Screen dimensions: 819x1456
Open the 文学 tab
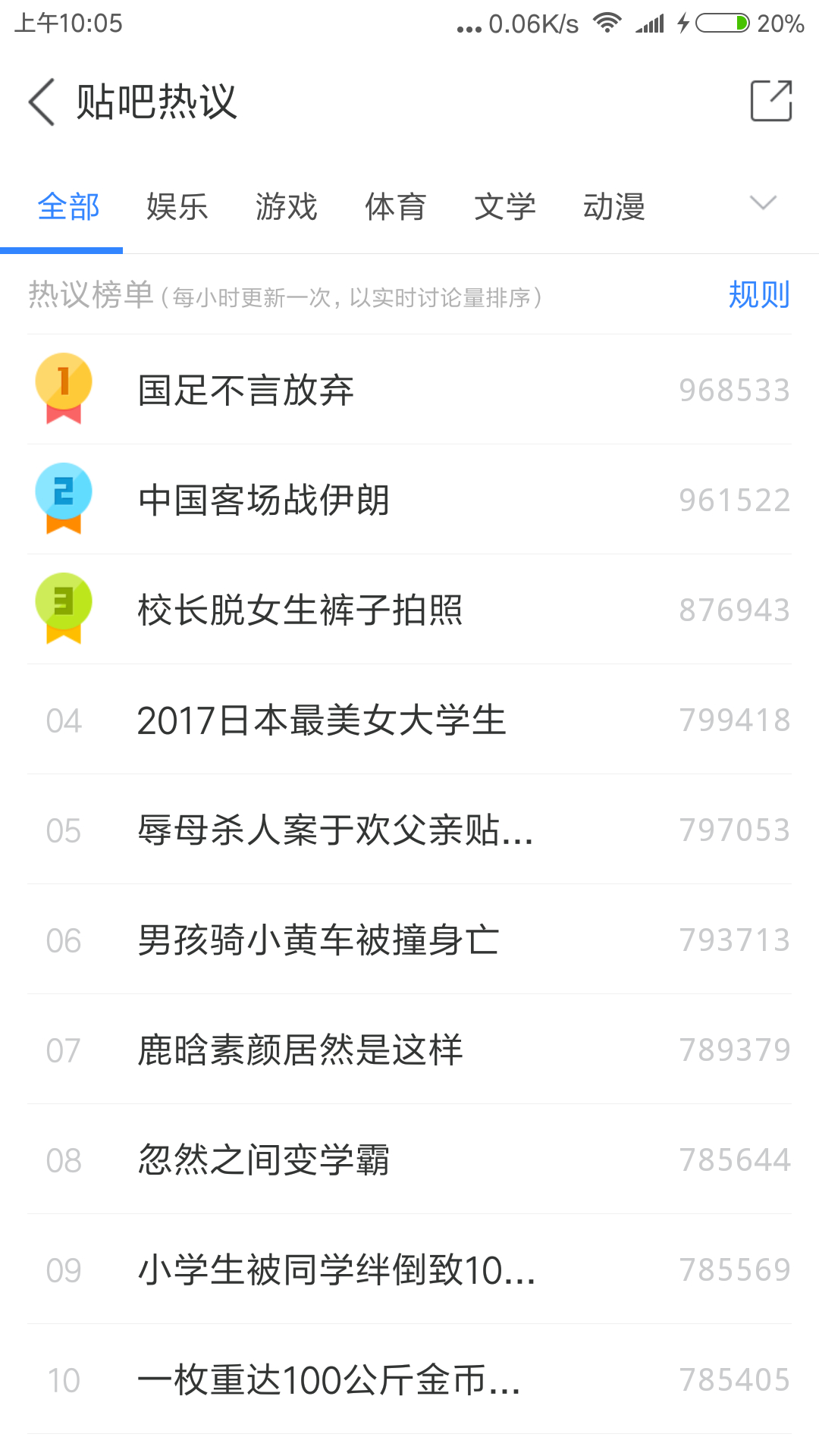click(504, 207)
